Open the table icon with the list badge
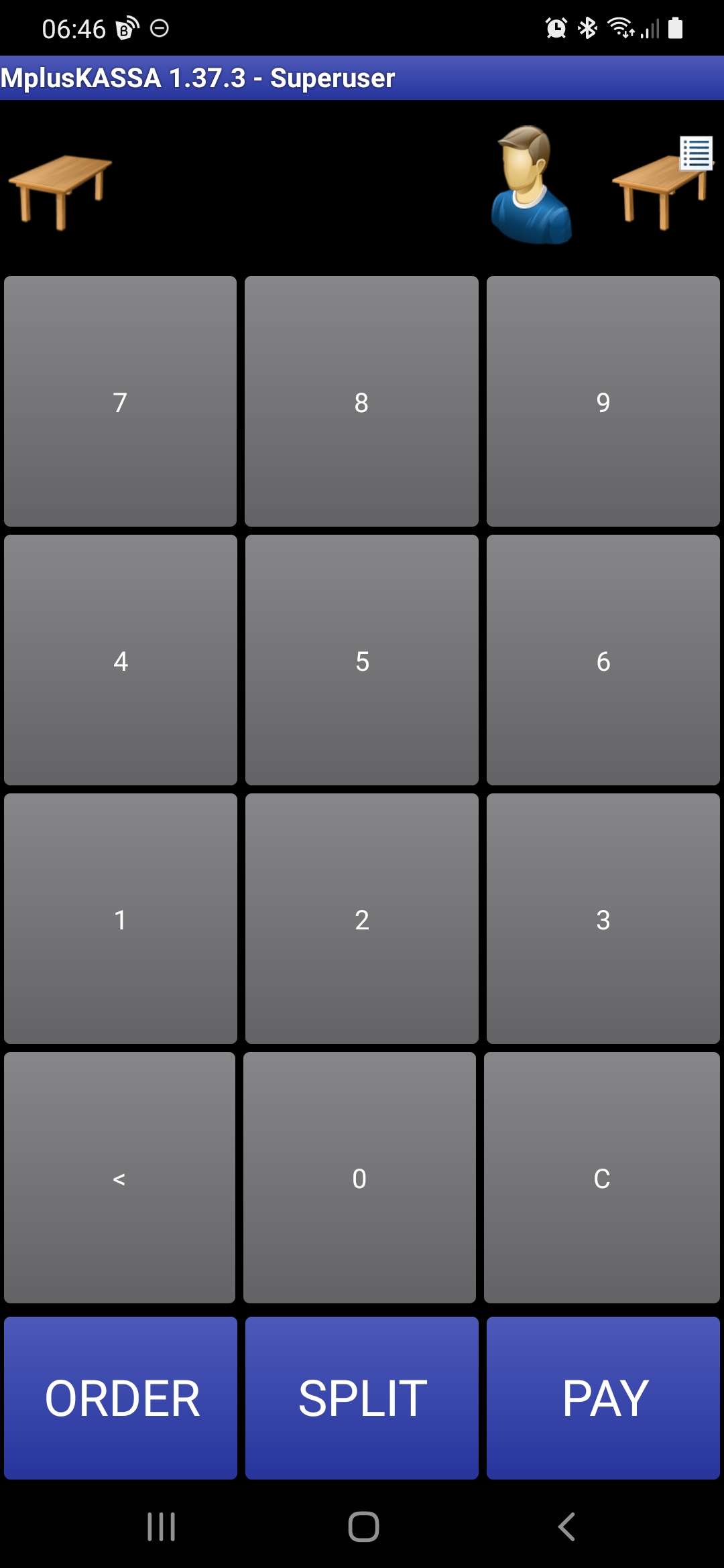The image size is (724, 1568). tap(662, 183)
